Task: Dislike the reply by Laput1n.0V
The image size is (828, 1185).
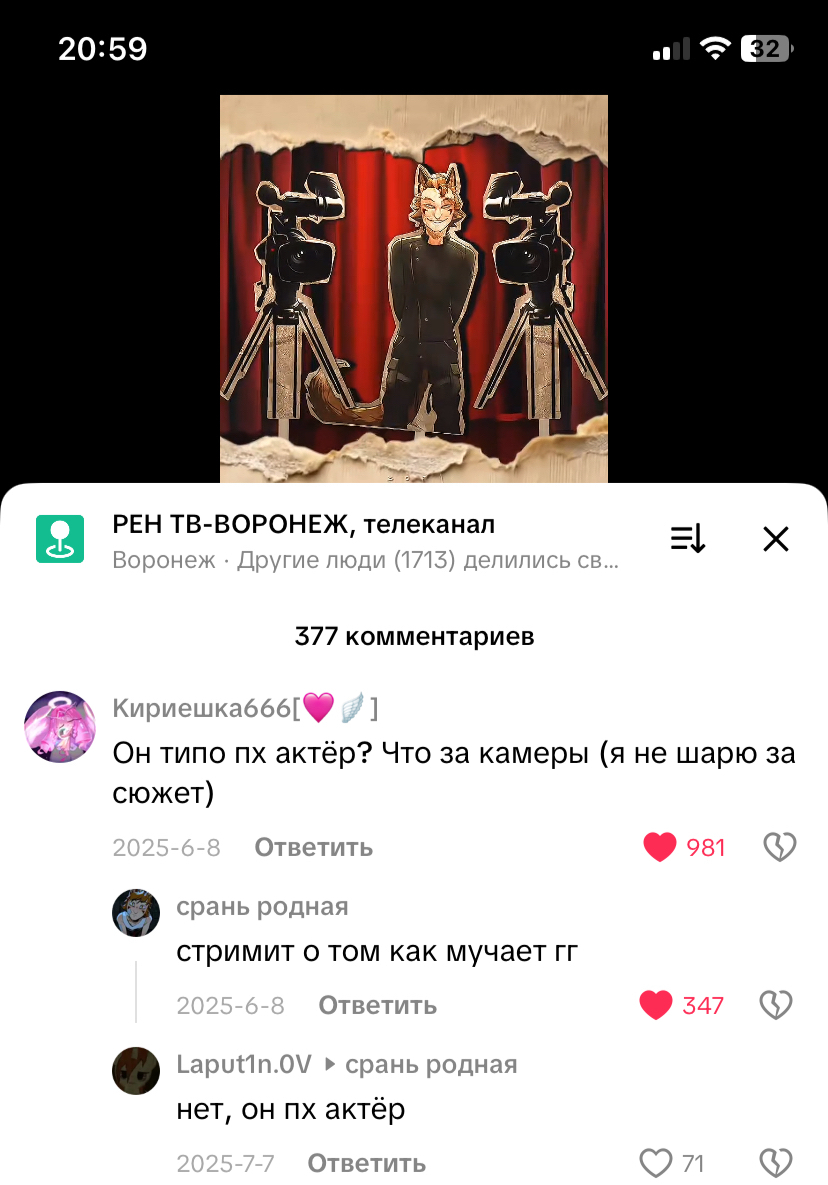Action: [x=777, y=1164]
